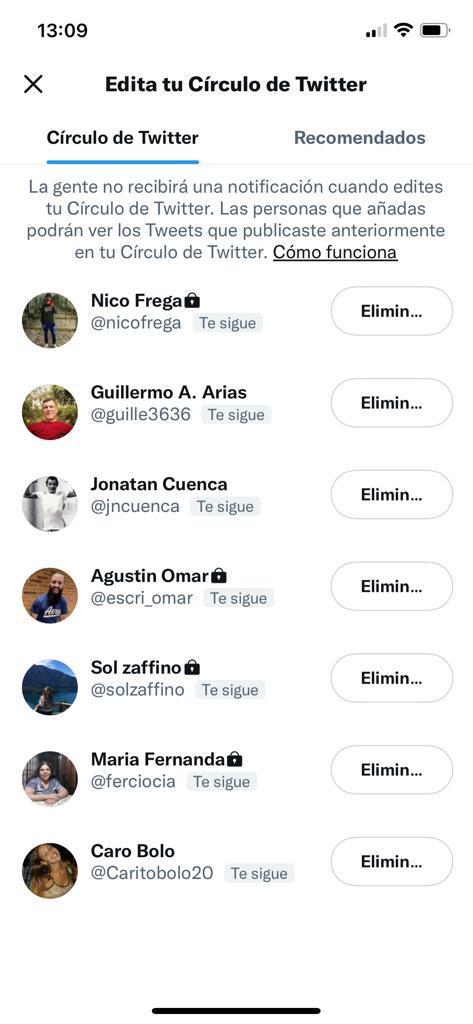
Task: Remove Guillermo A. Arias from the circle
Action: (x=391, y=403)
